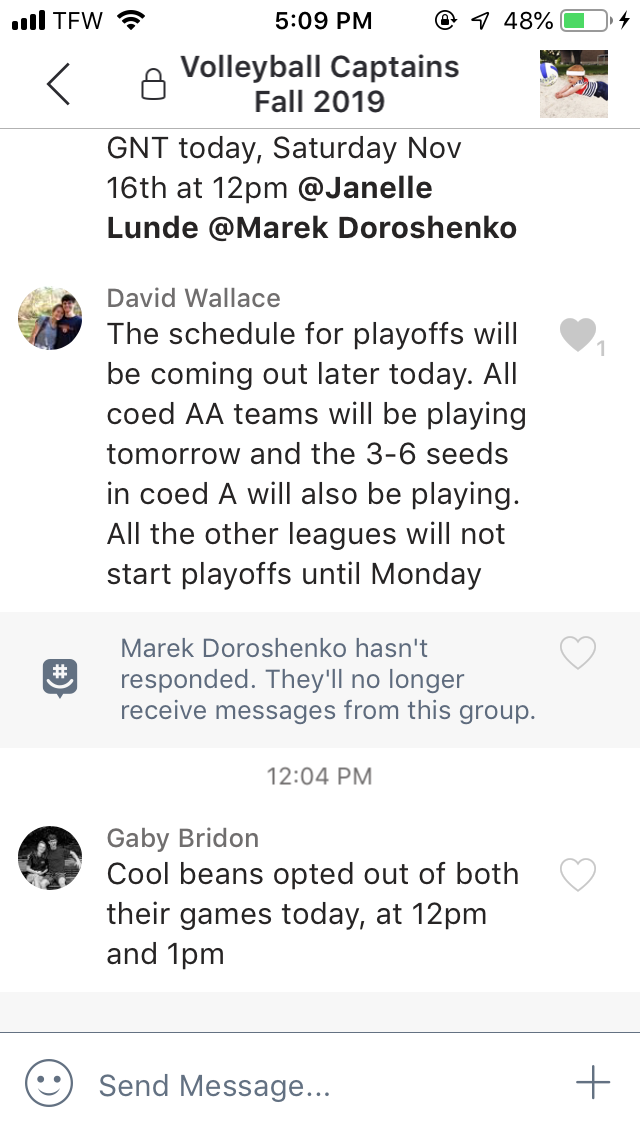Go back using the back arrow
This screenshot has height=1136, width=640.
click(x=59, y=84)
